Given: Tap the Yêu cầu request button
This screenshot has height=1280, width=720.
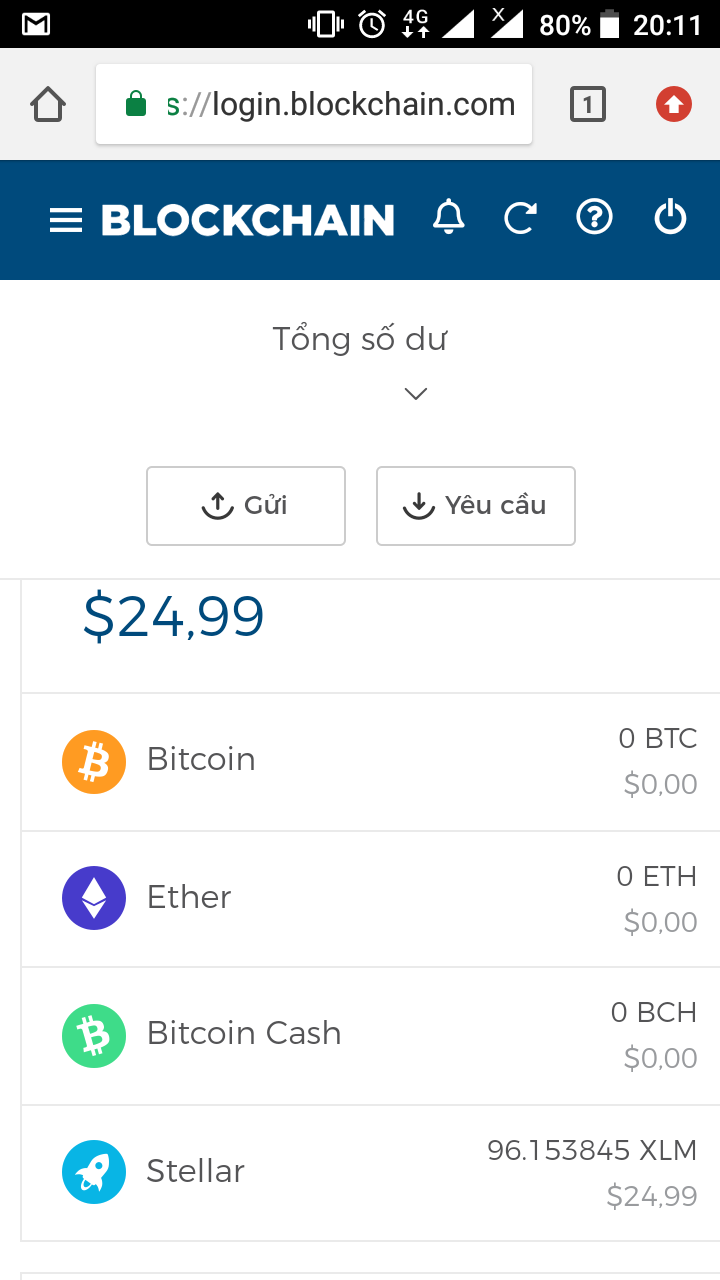Looking at the screenshot, I should coord(476,506).
